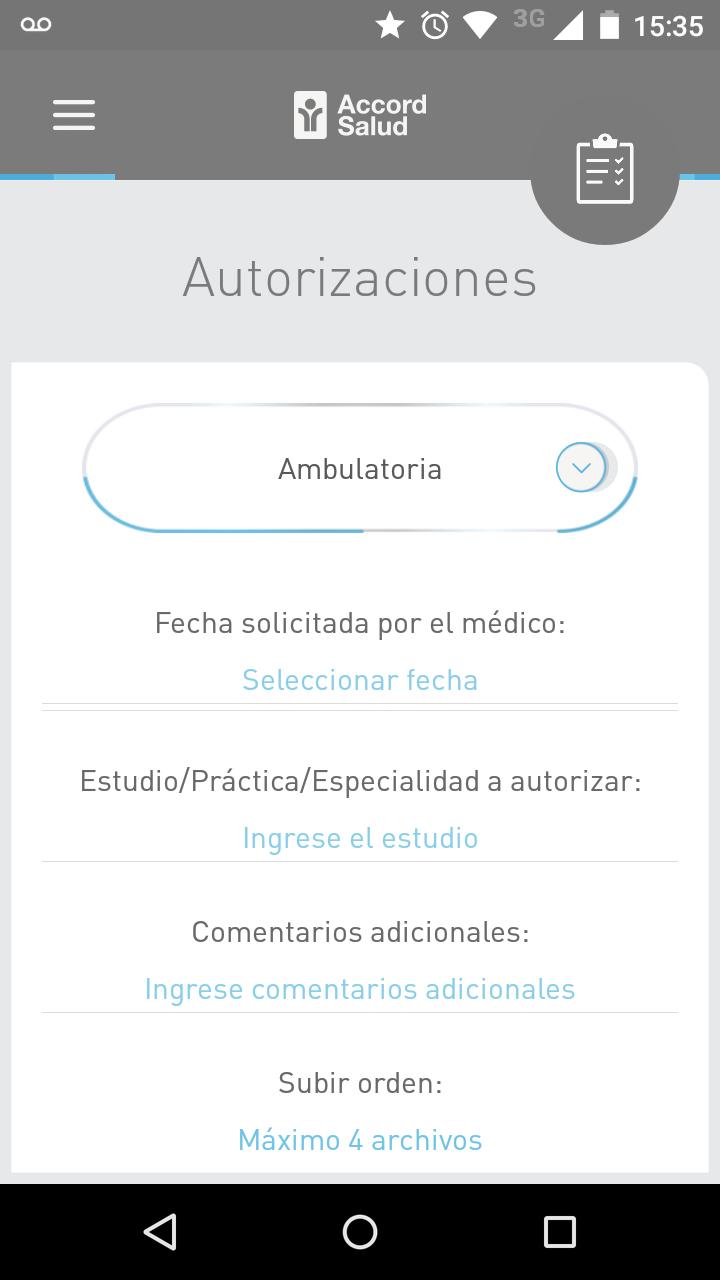Go back with the system back button
Image resolution: width=720 pixels, height=1280 pixels.
pyautogui.click(x=160, y=1232)
